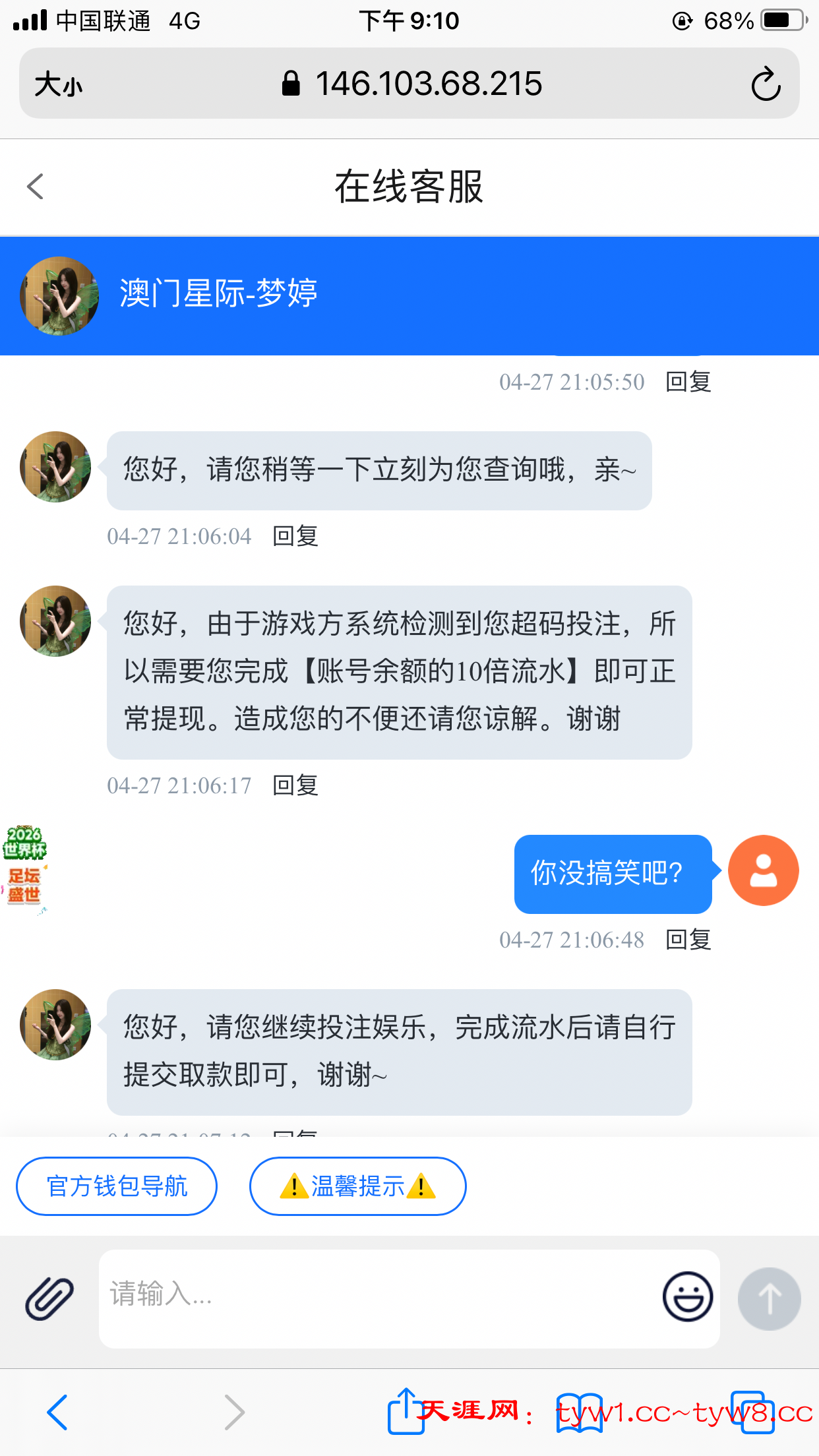Open the emoji picker
This screenshot has height=1456, width=819.
click(x=687, y=1296)
